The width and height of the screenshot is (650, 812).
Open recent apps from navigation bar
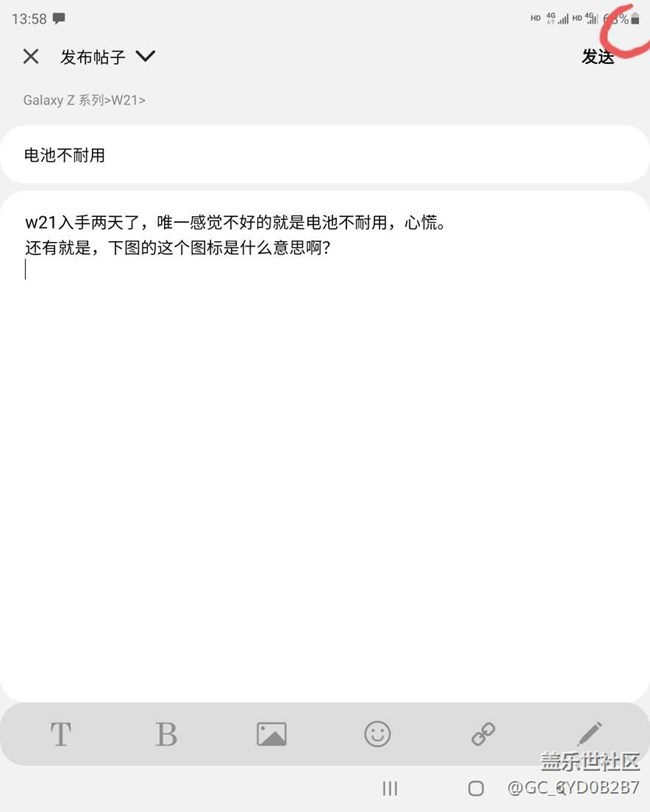click(390, 789)
